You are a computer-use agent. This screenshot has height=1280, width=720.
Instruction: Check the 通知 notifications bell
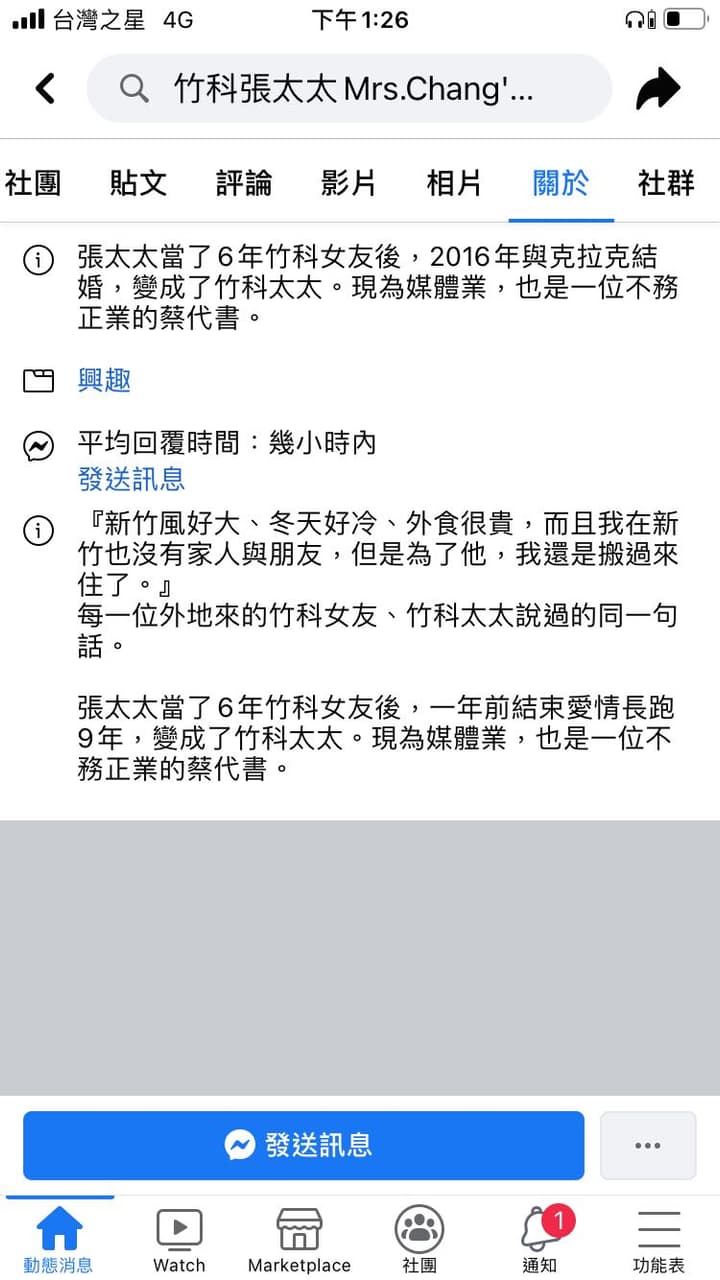click(540, 1240)
